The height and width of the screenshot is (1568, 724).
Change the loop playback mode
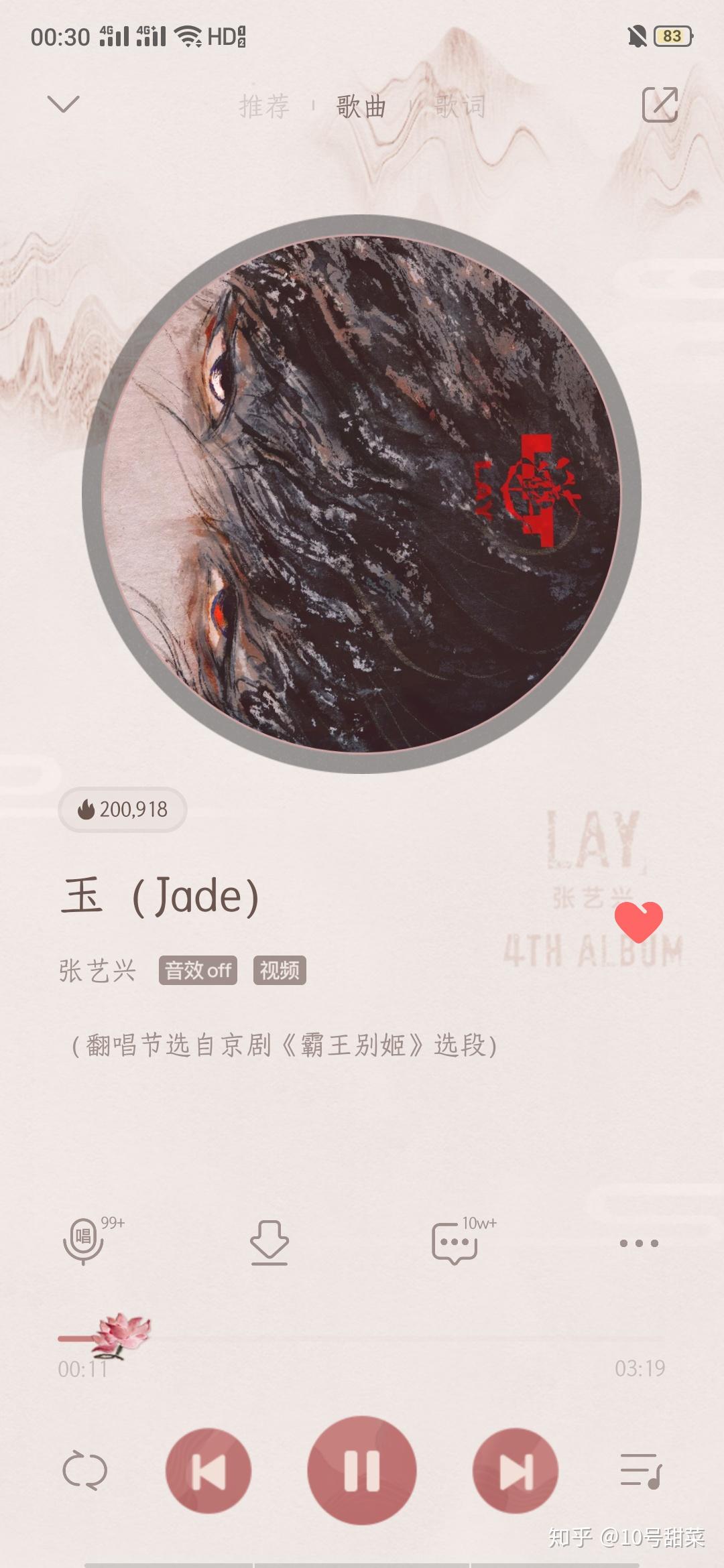click(x=84, y=1471)
